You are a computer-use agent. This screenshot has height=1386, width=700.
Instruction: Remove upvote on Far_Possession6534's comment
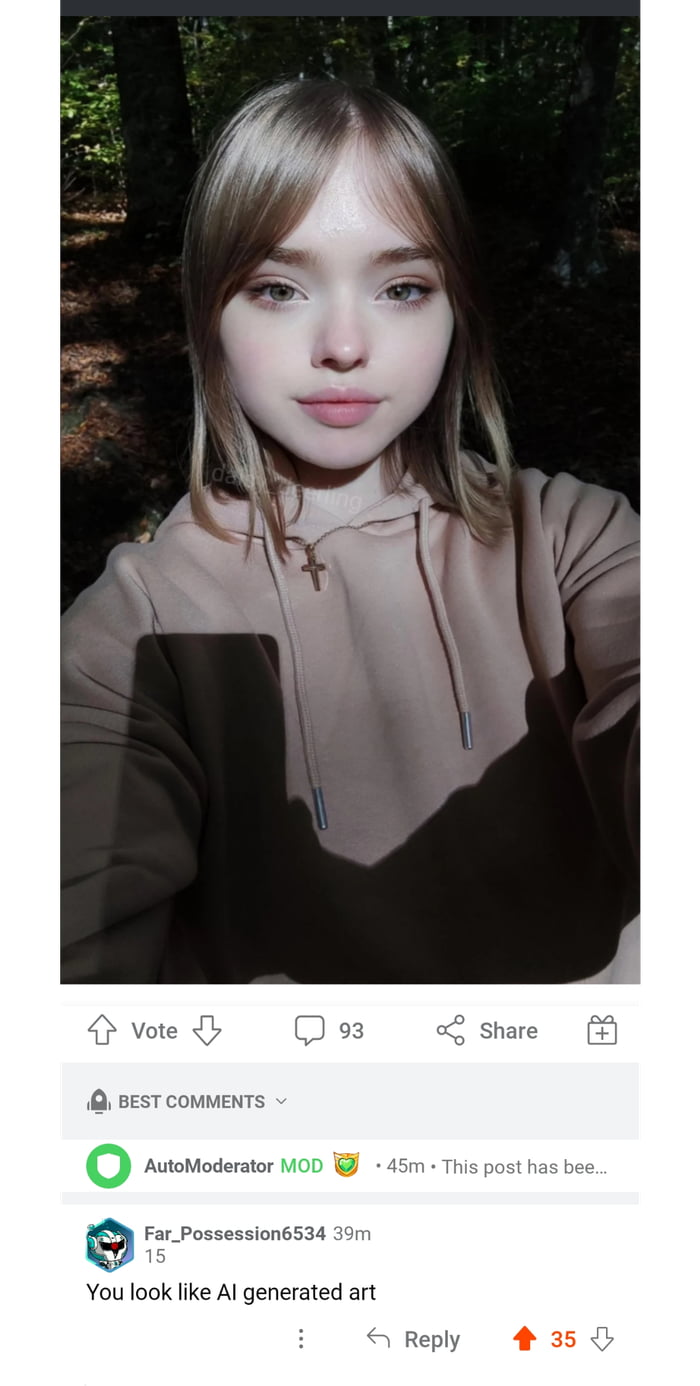[x=524, y=1339]
